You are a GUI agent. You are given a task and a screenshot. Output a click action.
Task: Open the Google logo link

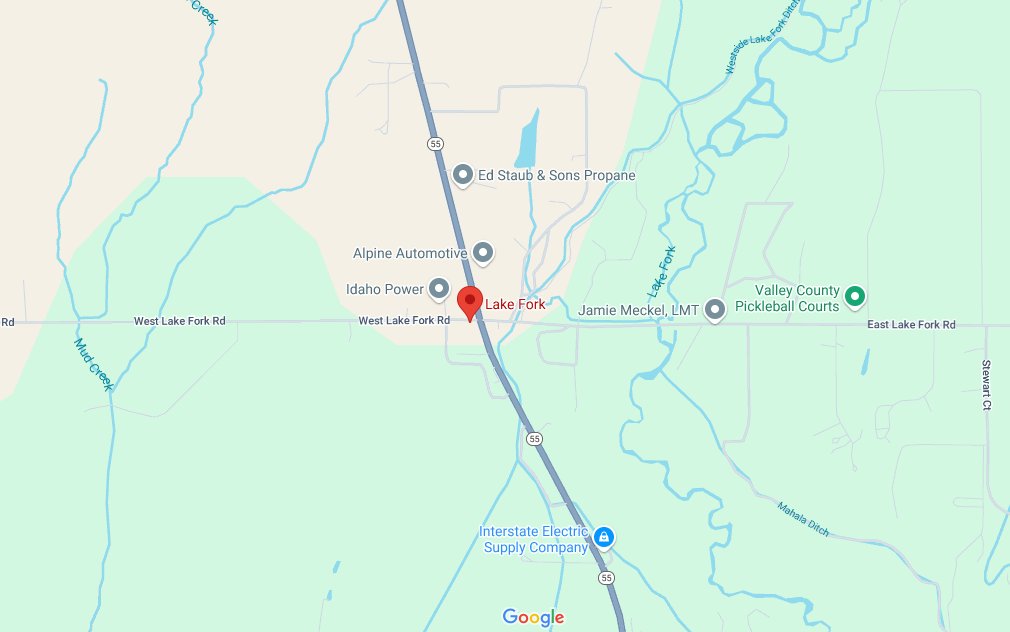533,617
